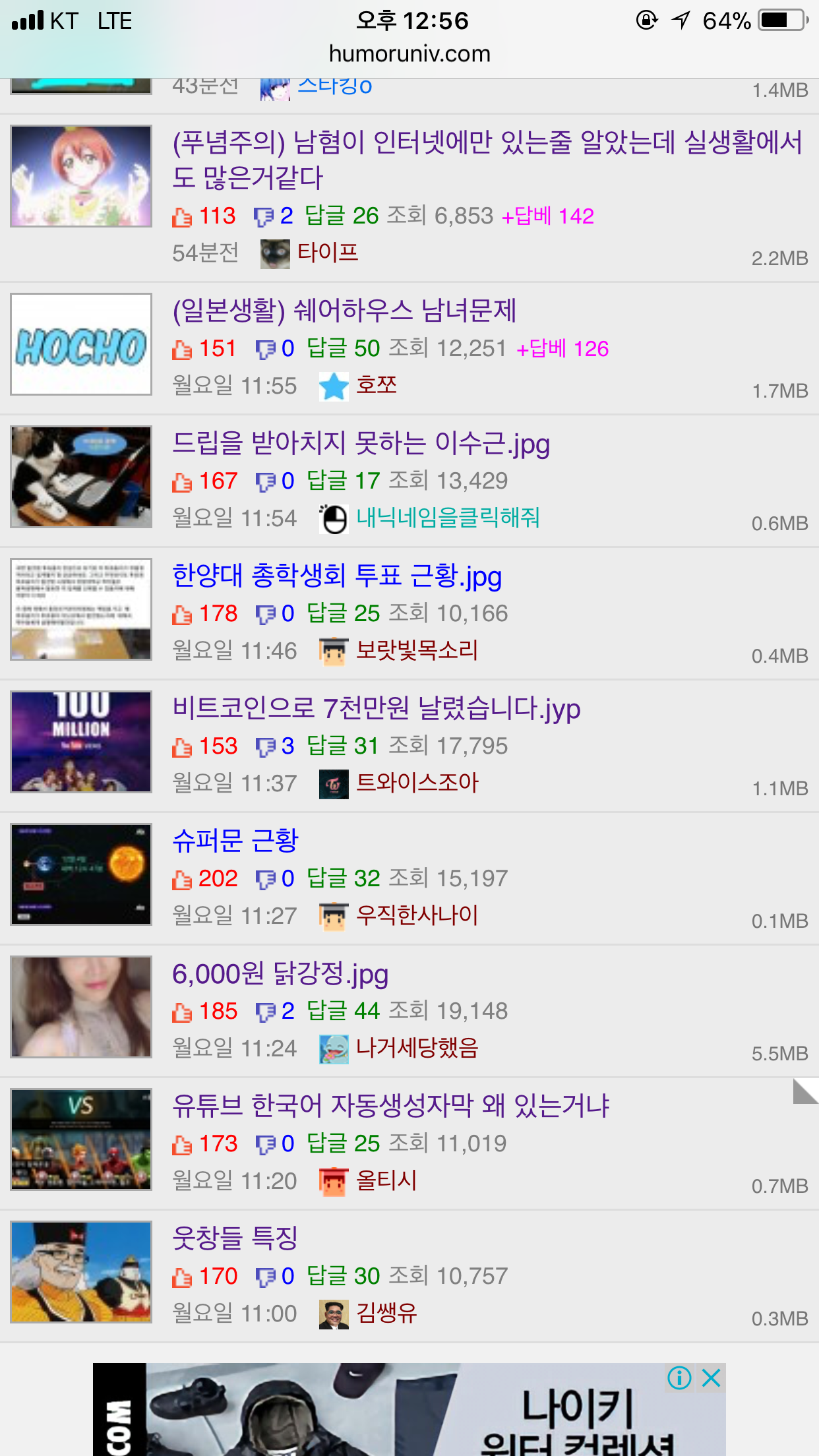Open '드립을 받아치지 못하는 이수근.jpg' post
Image resolution: width=819 pixels, height=1456 pixels.
point(361,444)
